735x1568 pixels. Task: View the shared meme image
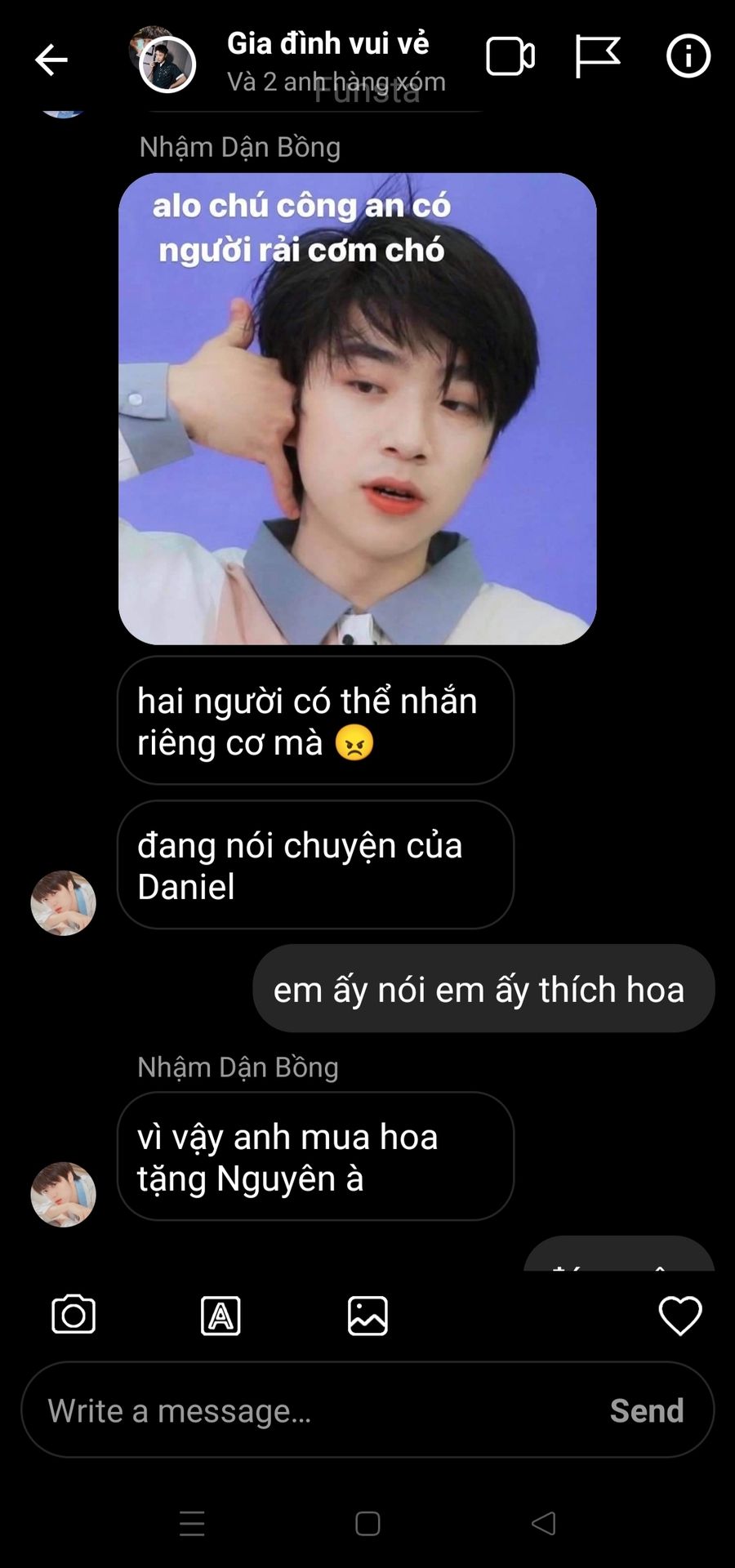point(357,408)
